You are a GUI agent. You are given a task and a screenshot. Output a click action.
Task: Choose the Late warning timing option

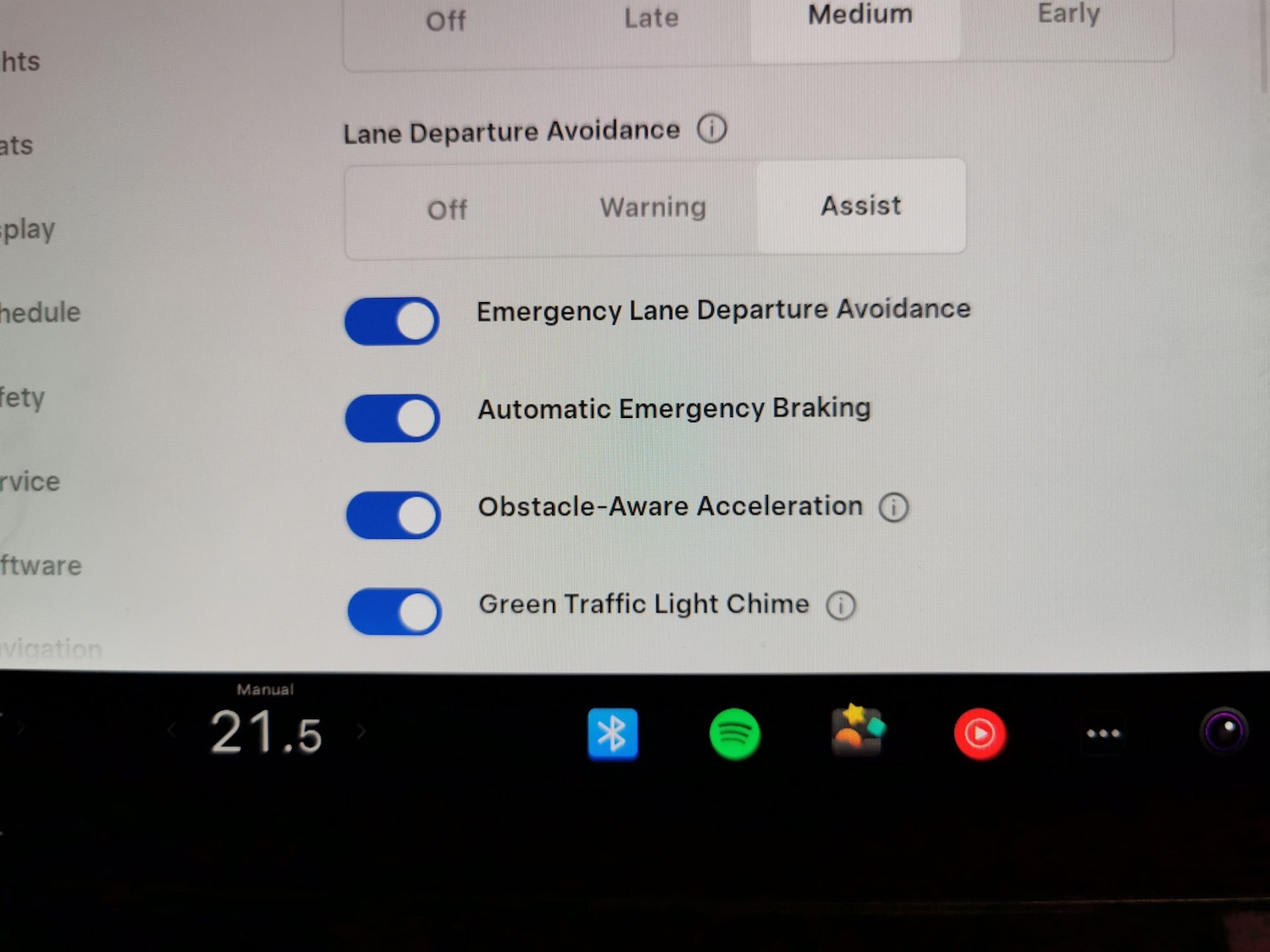[651, 19]
